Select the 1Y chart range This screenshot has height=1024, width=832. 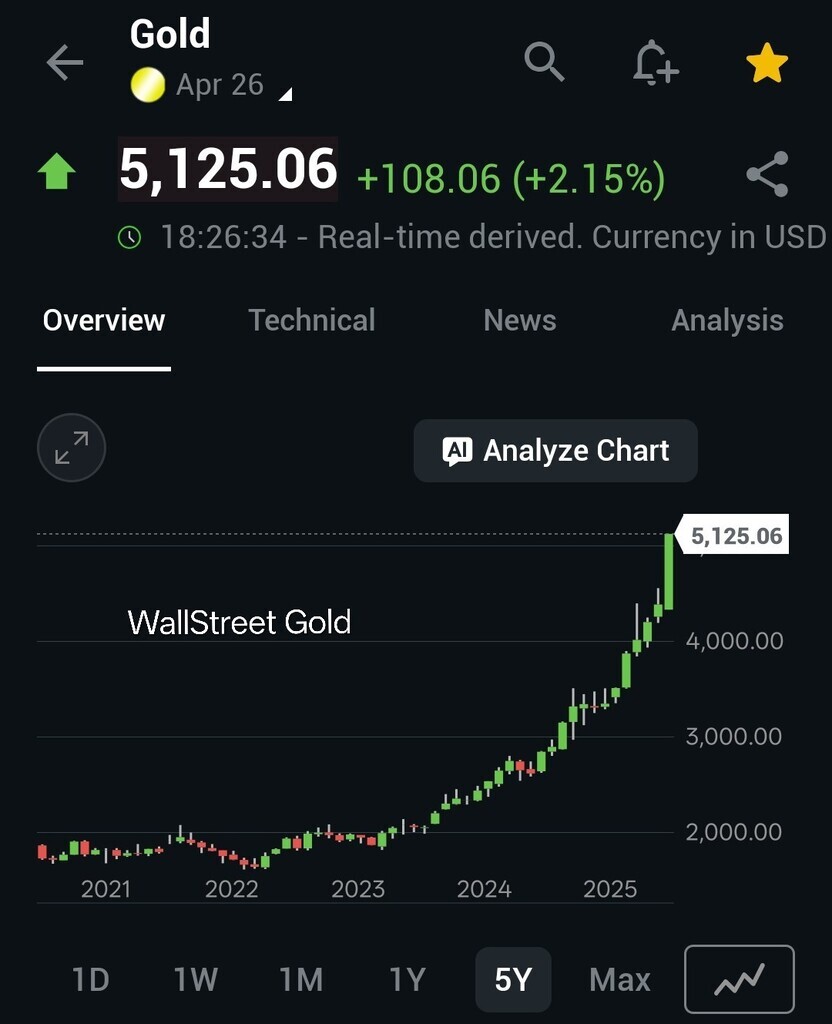[407, 979]
